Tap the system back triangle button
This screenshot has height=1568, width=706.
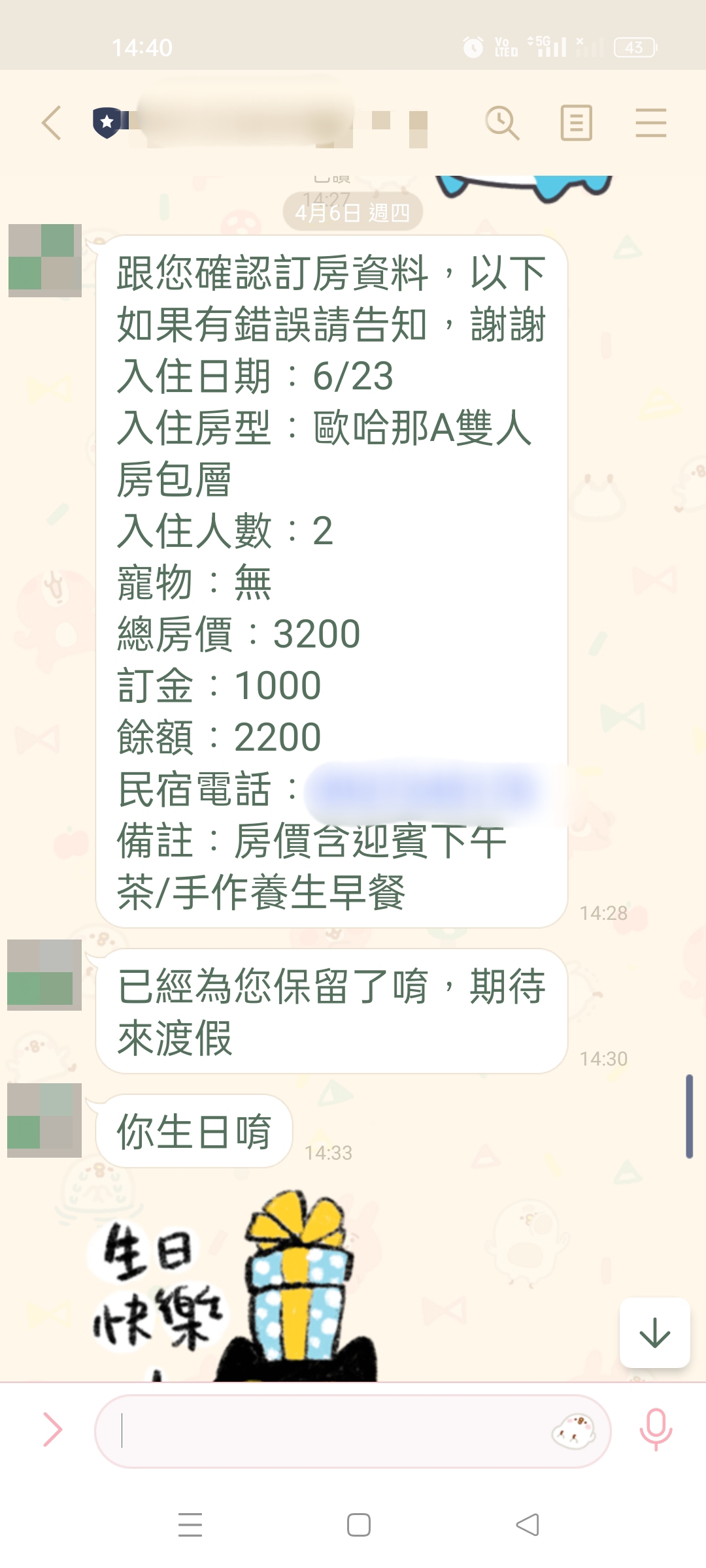point(528,1525)
